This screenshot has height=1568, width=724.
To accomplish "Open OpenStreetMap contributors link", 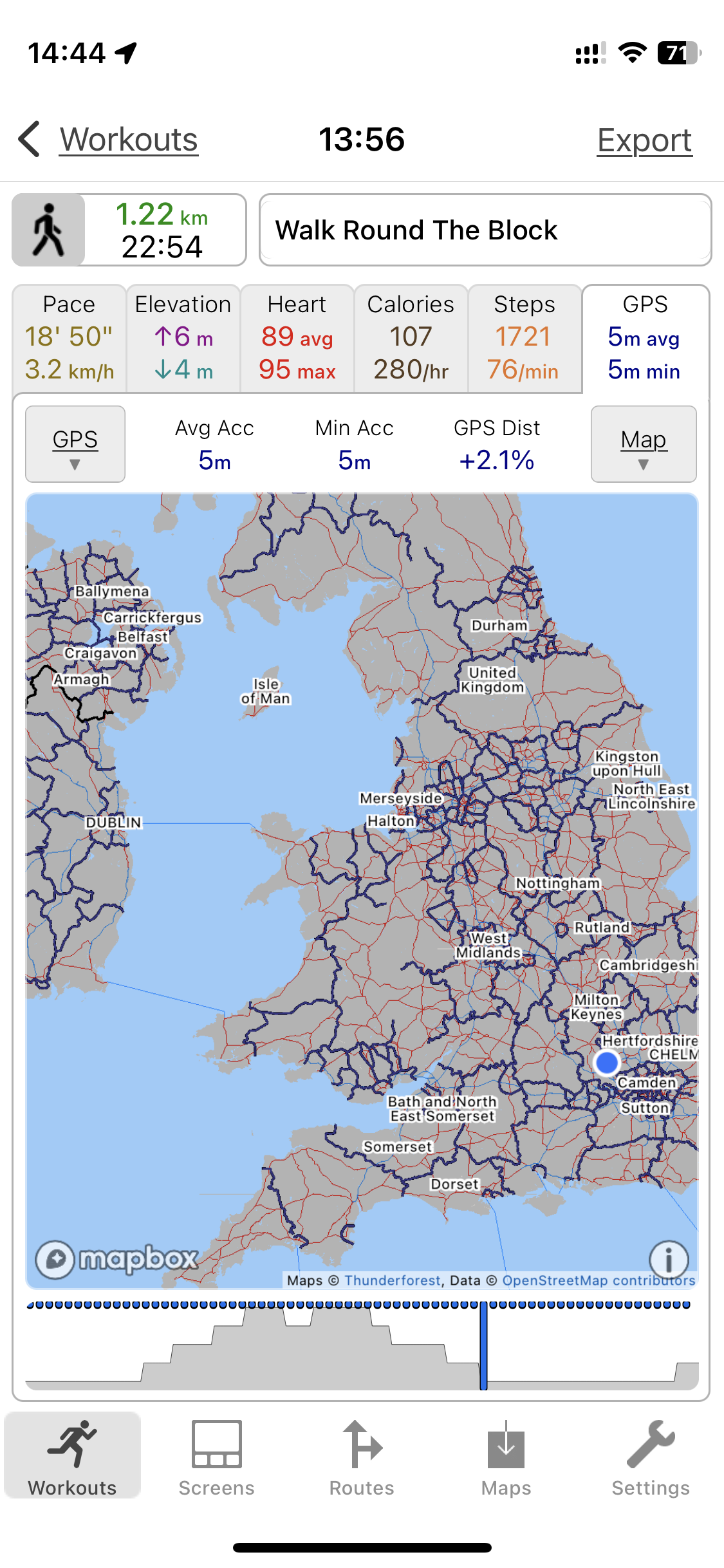I will [x=599, y=1280].
